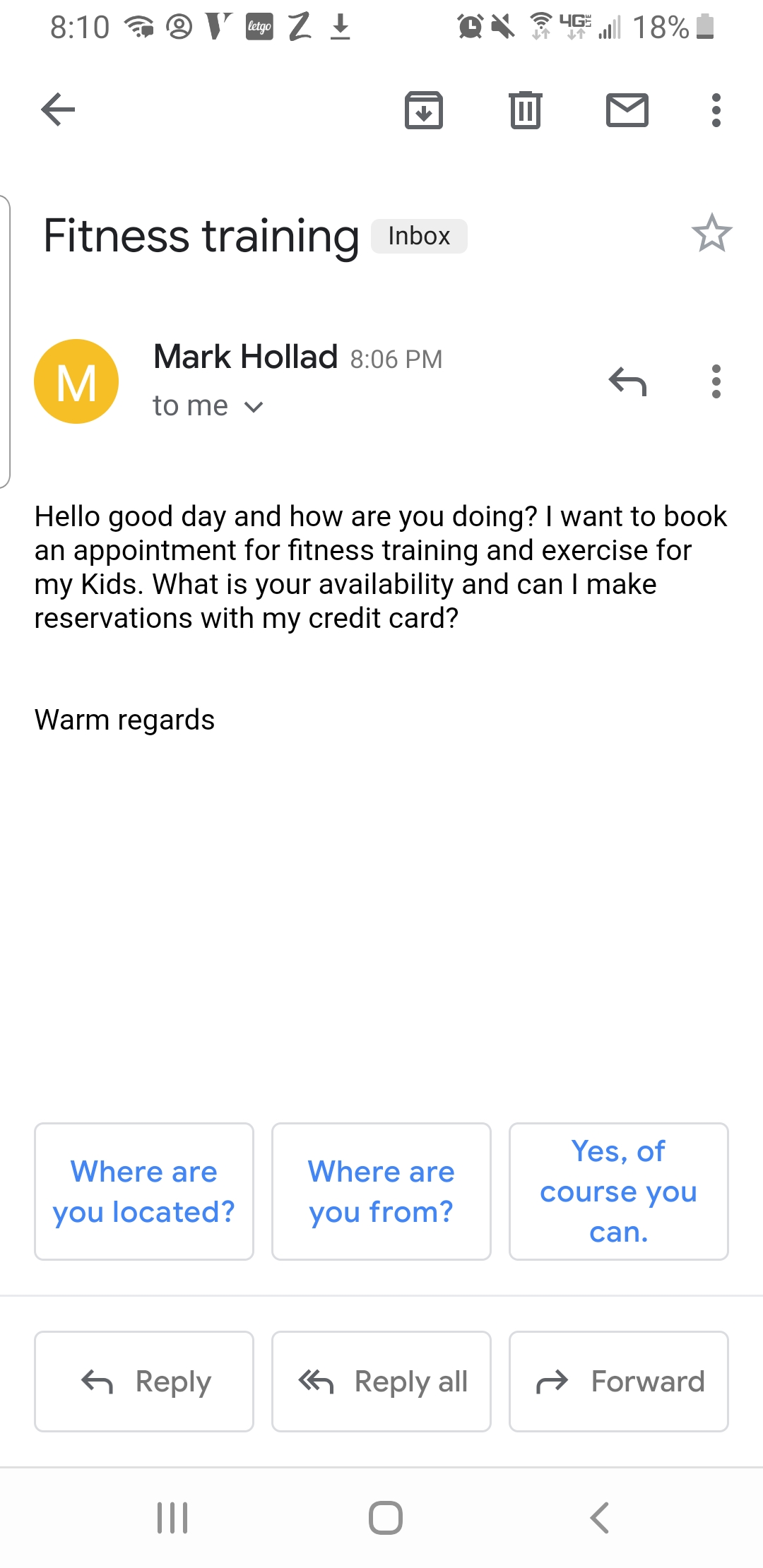Star the Fitness training email
This screenshot has height=1568, width=763.
point(711,234)
